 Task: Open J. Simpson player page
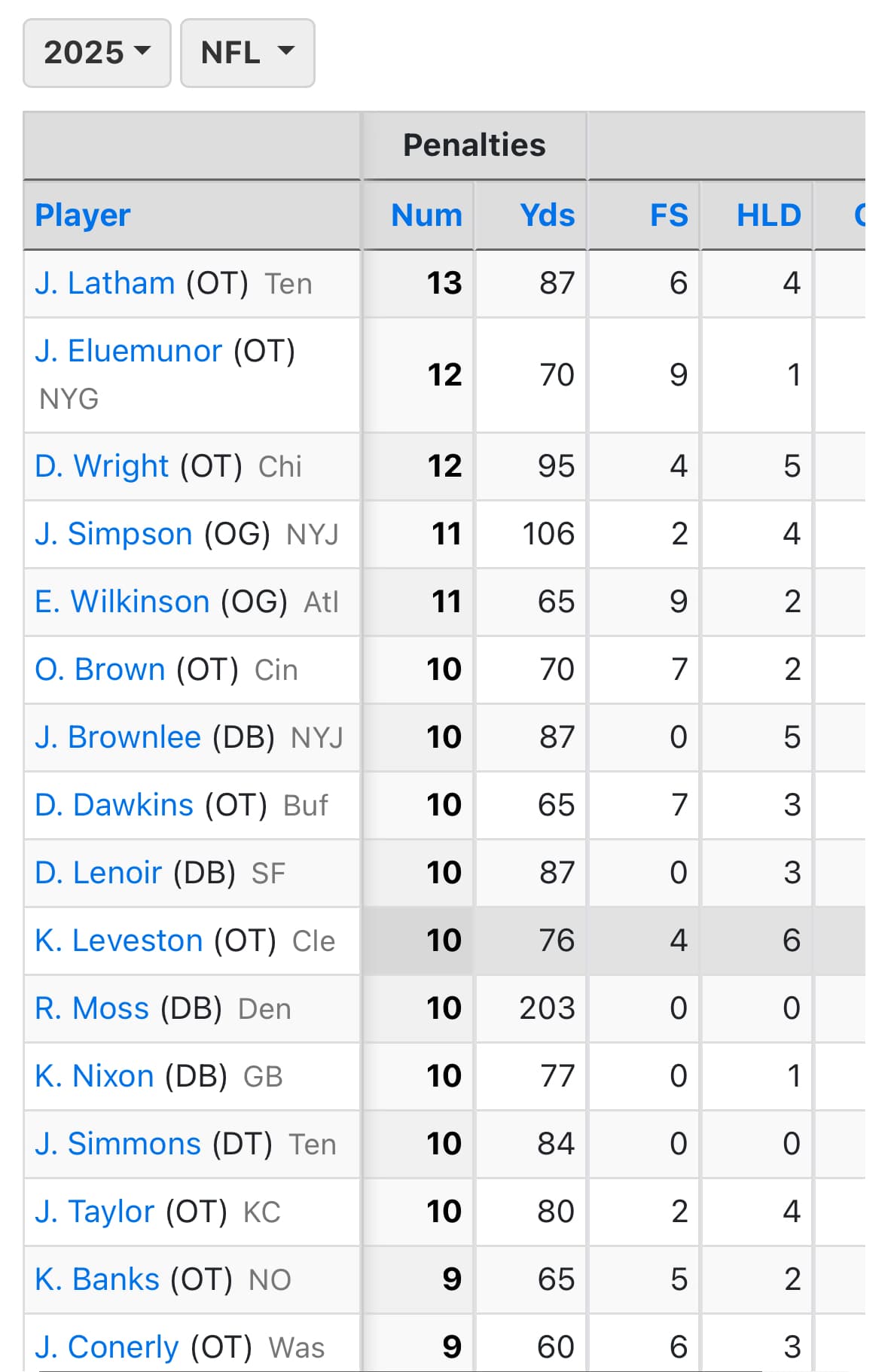113,534
